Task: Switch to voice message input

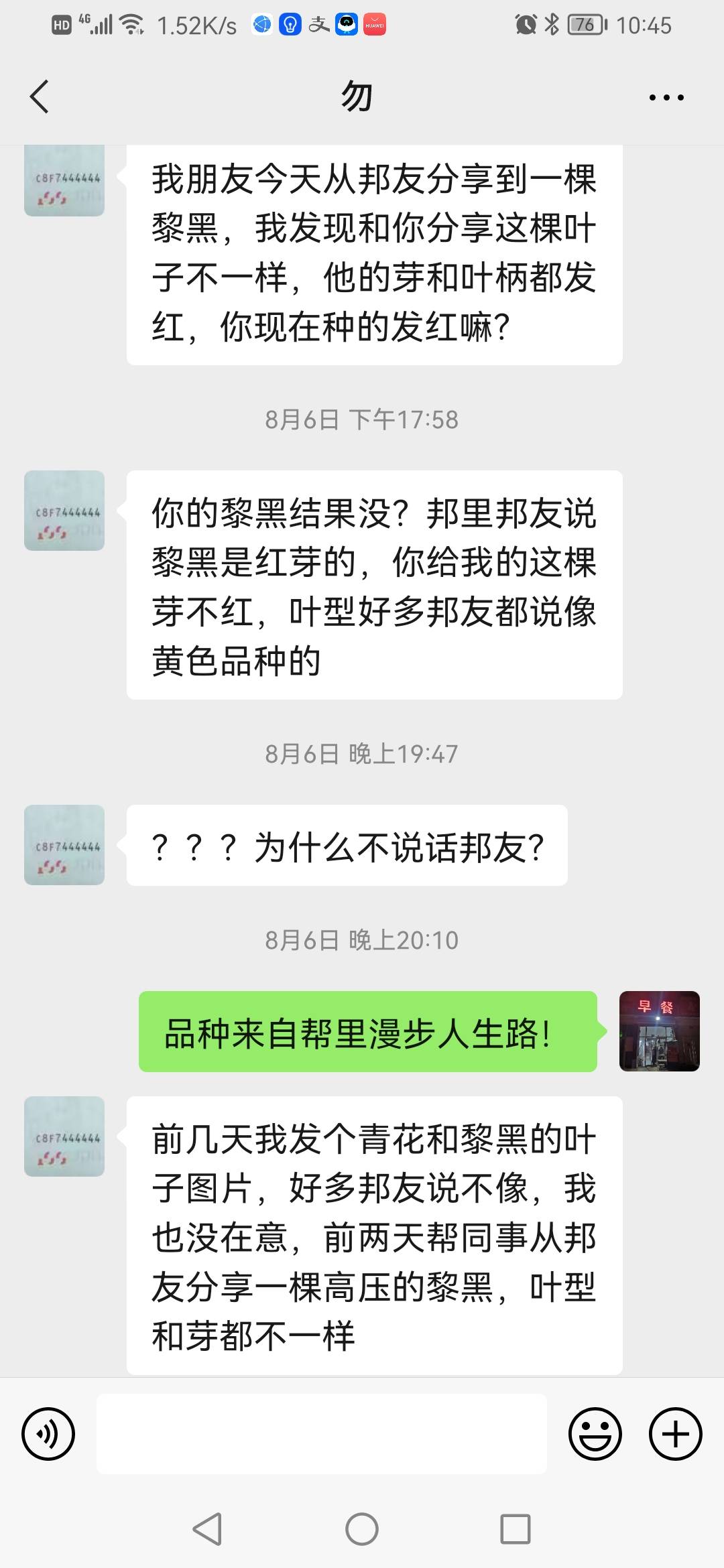Action: click(48, 1435)
